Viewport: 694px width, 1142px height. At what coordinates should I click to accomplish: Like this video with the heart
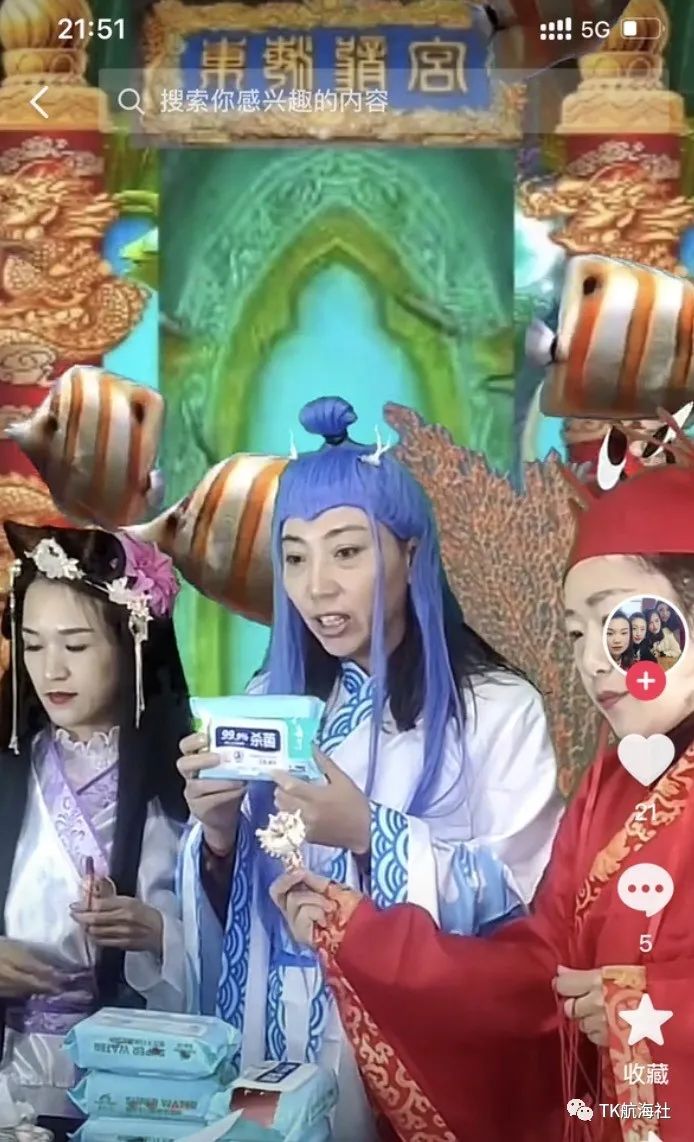tap(646, 759)
